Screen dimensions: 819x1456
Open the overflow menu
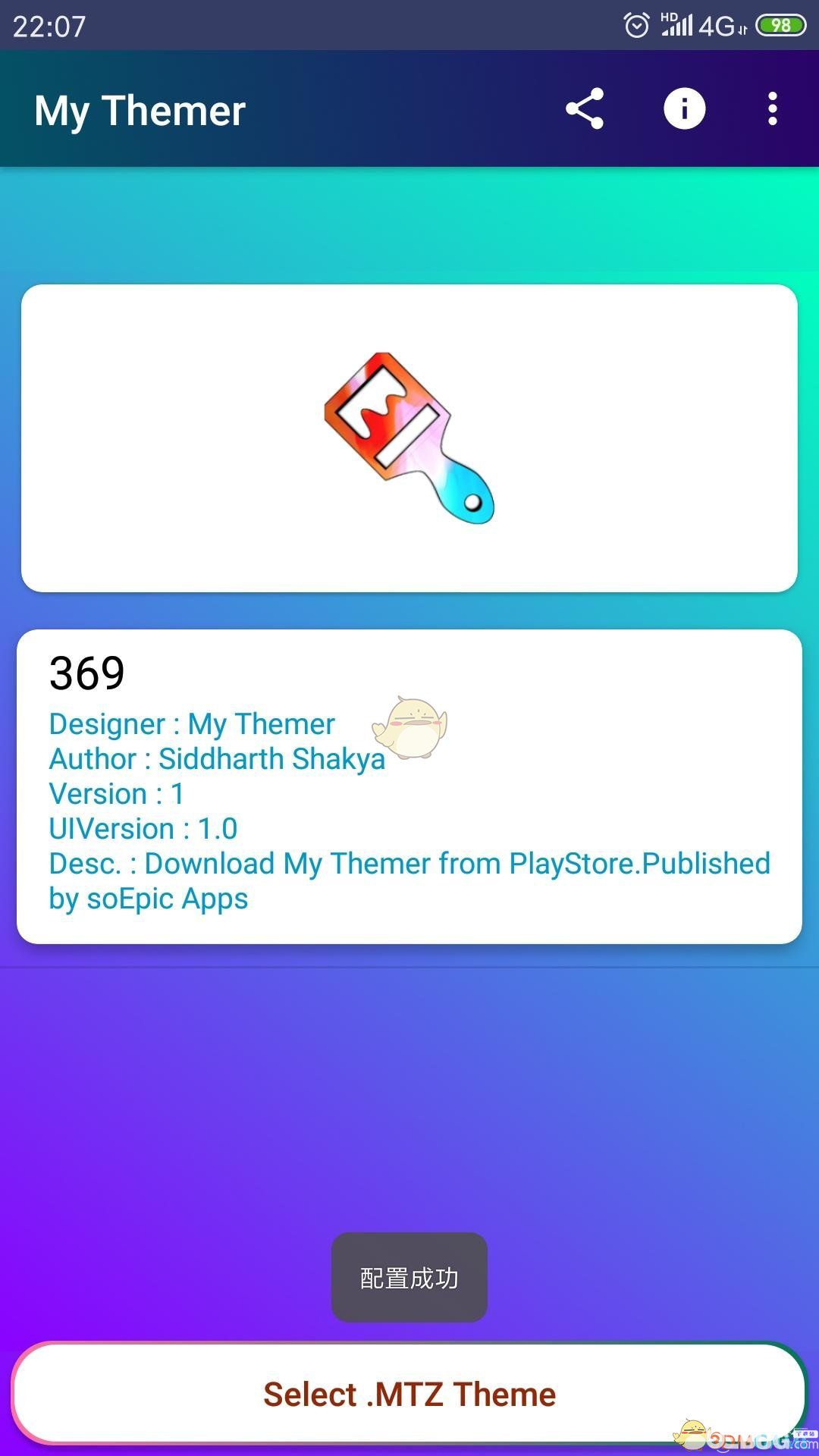tap(772, 109)
